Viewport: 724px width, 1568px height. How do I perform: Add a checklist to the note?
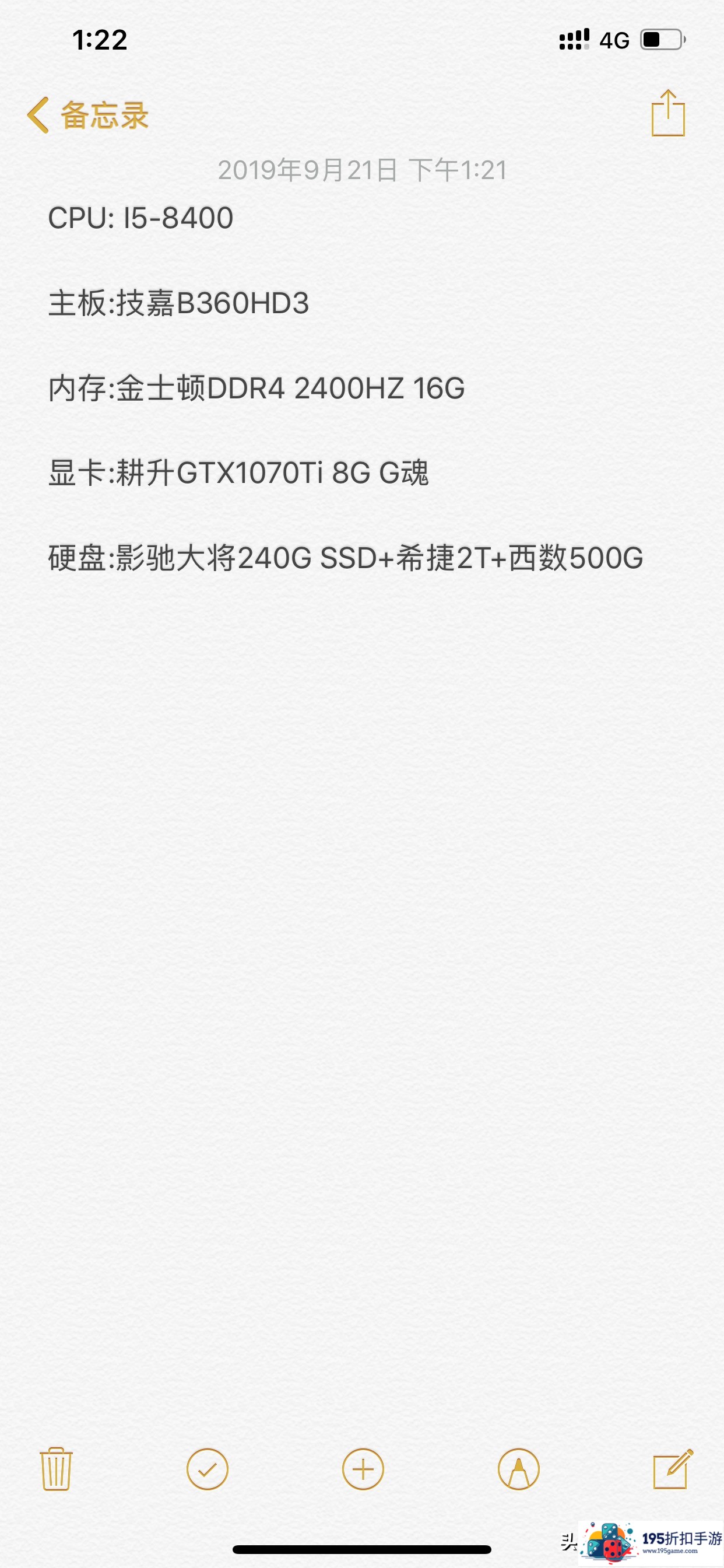point(208,1469)
